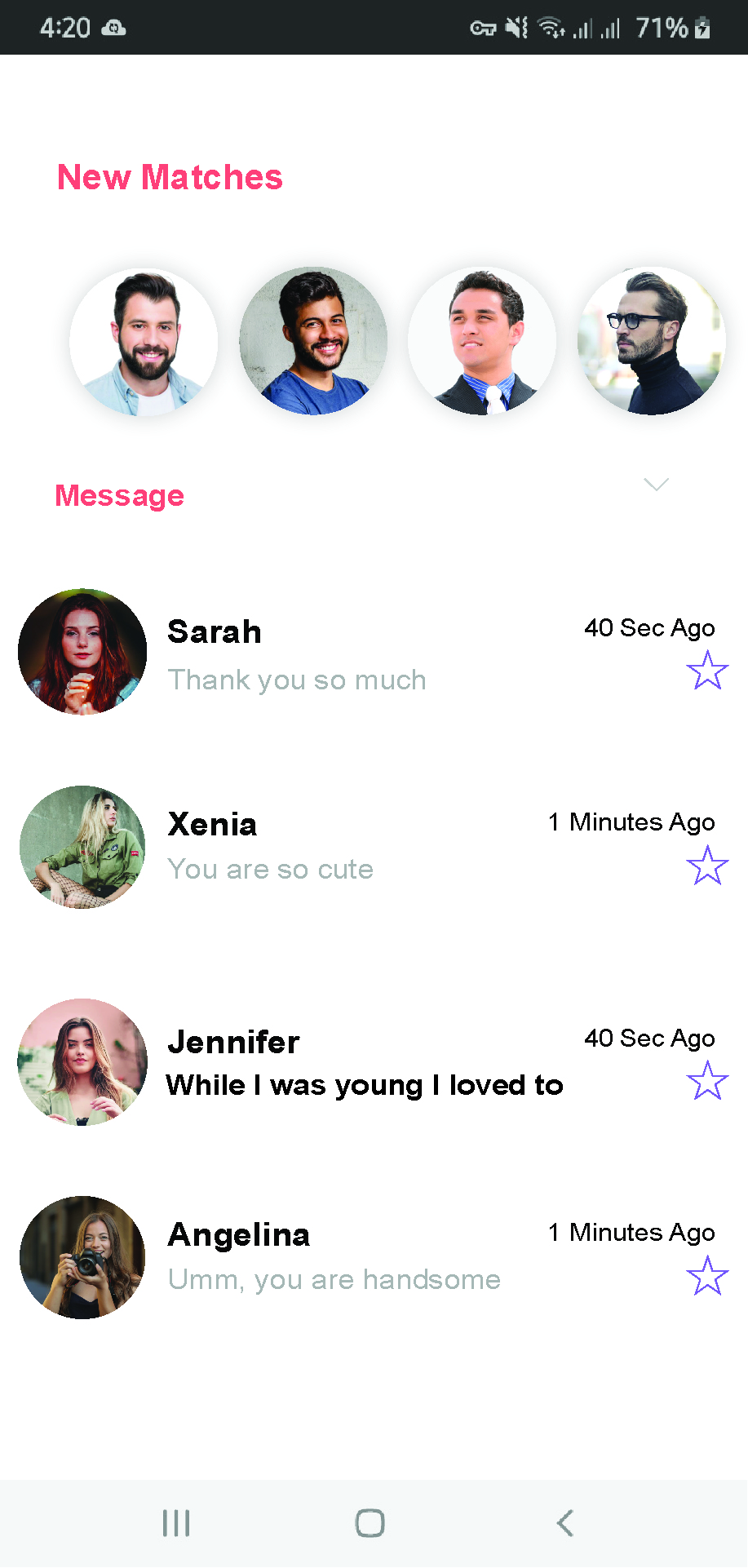The image size is (748, 1568).
Task: Open the New Matches header
Action: point(170,178)
